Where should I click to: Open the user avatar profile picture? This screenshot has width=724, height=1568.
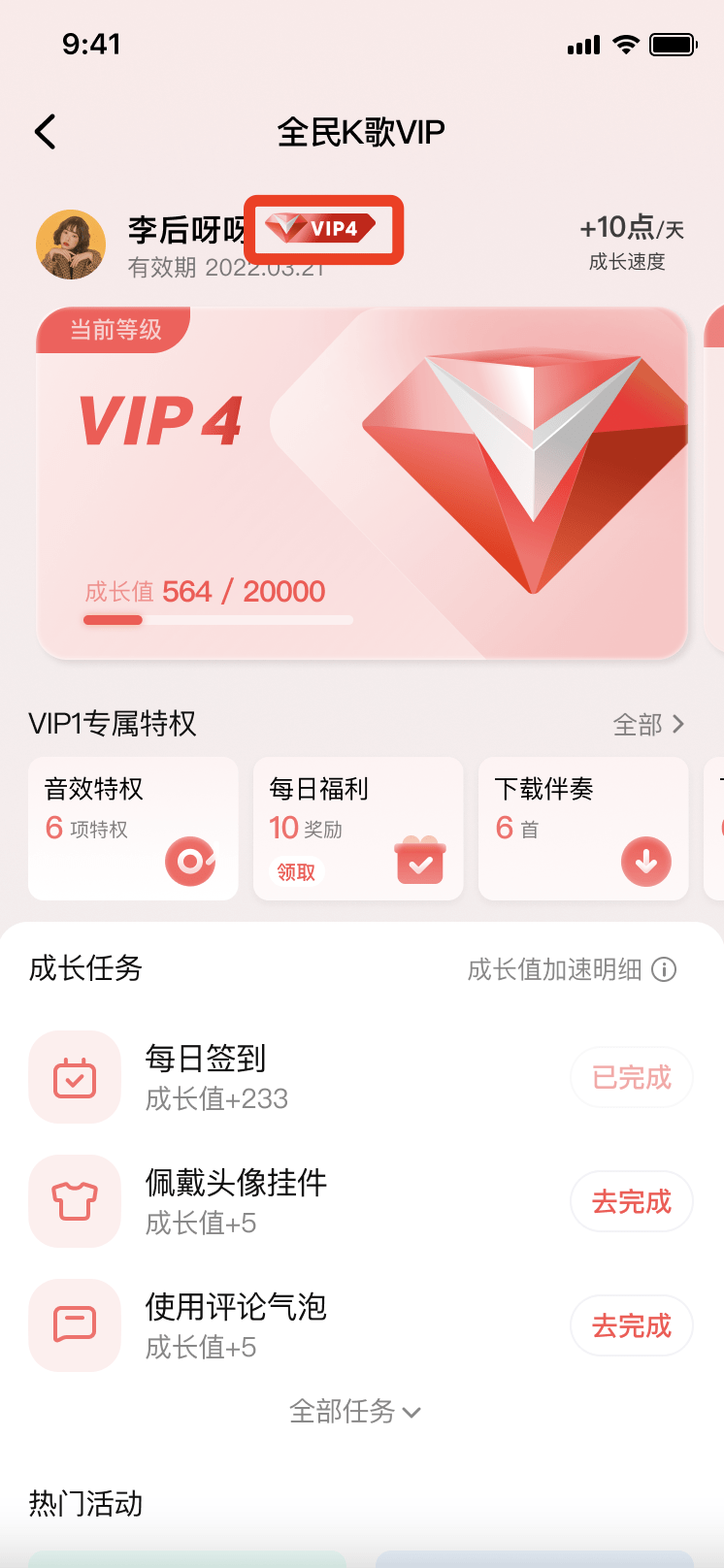tap(71, 245)
